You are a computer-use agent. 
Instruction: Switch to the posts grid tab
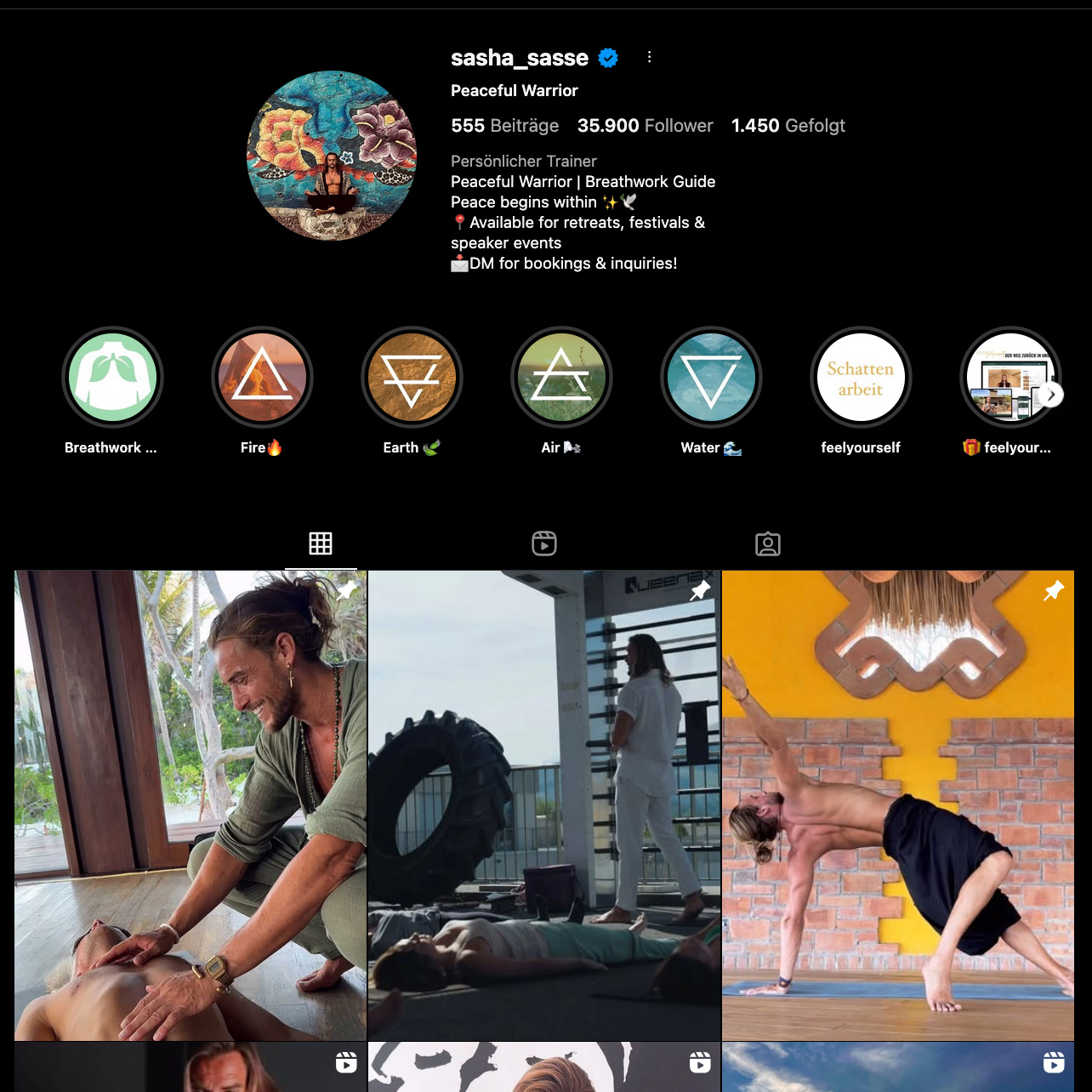click(x=321, y=543)
